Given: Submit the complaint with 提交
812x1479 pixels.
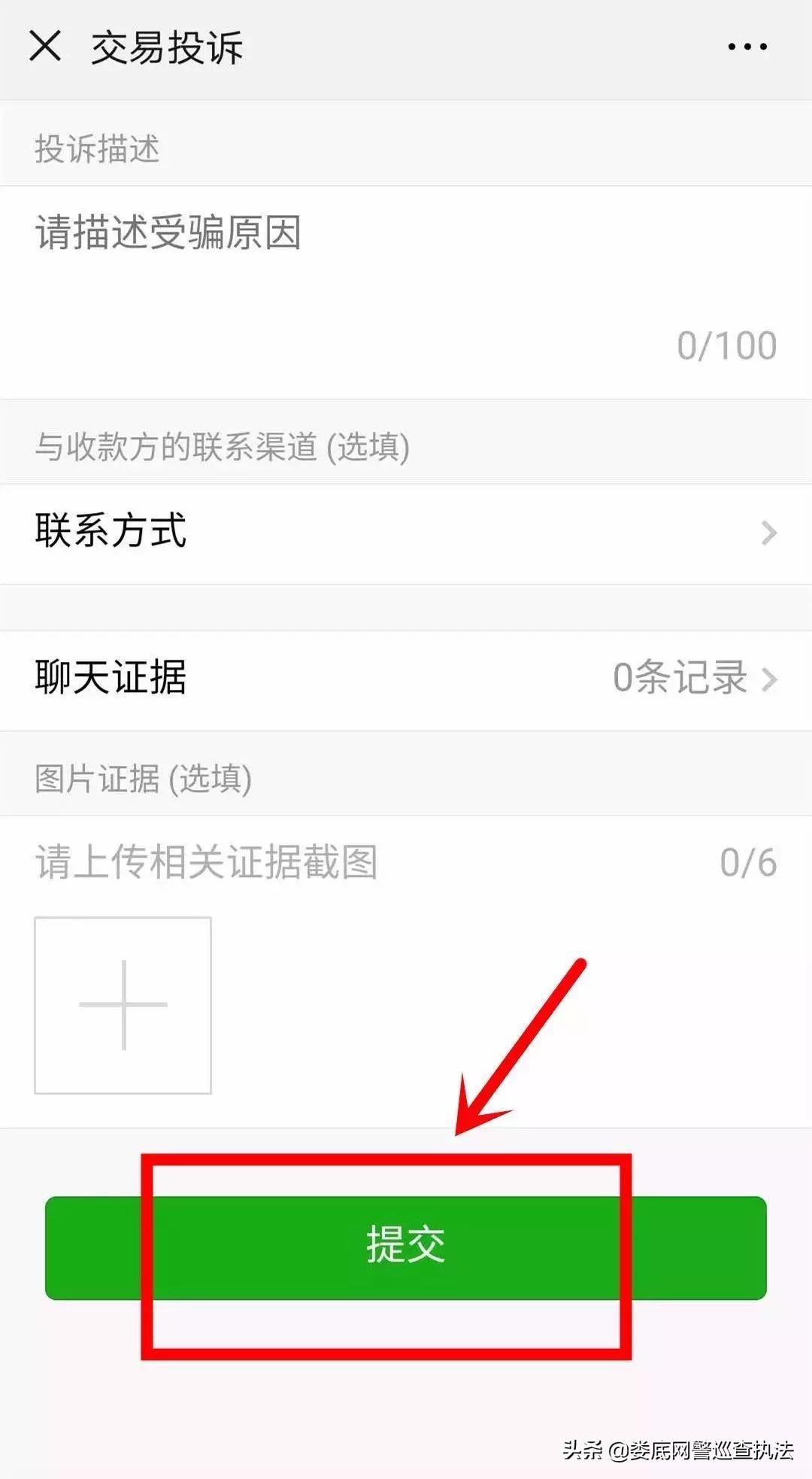Looking at the screenshot, I should (x=406, y=1247).
